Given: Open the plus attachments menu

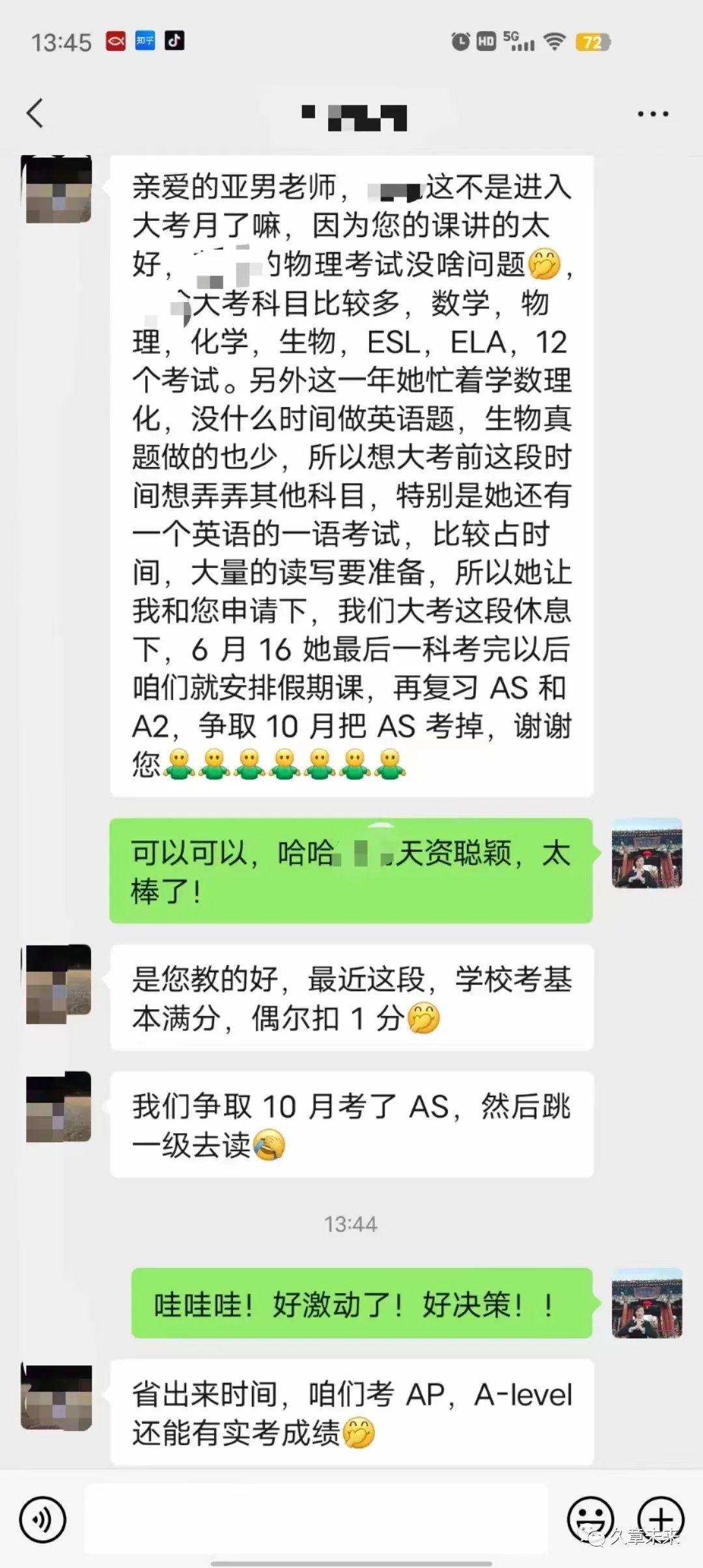Looking at the screenshot, I should (x=660, y=1520).
